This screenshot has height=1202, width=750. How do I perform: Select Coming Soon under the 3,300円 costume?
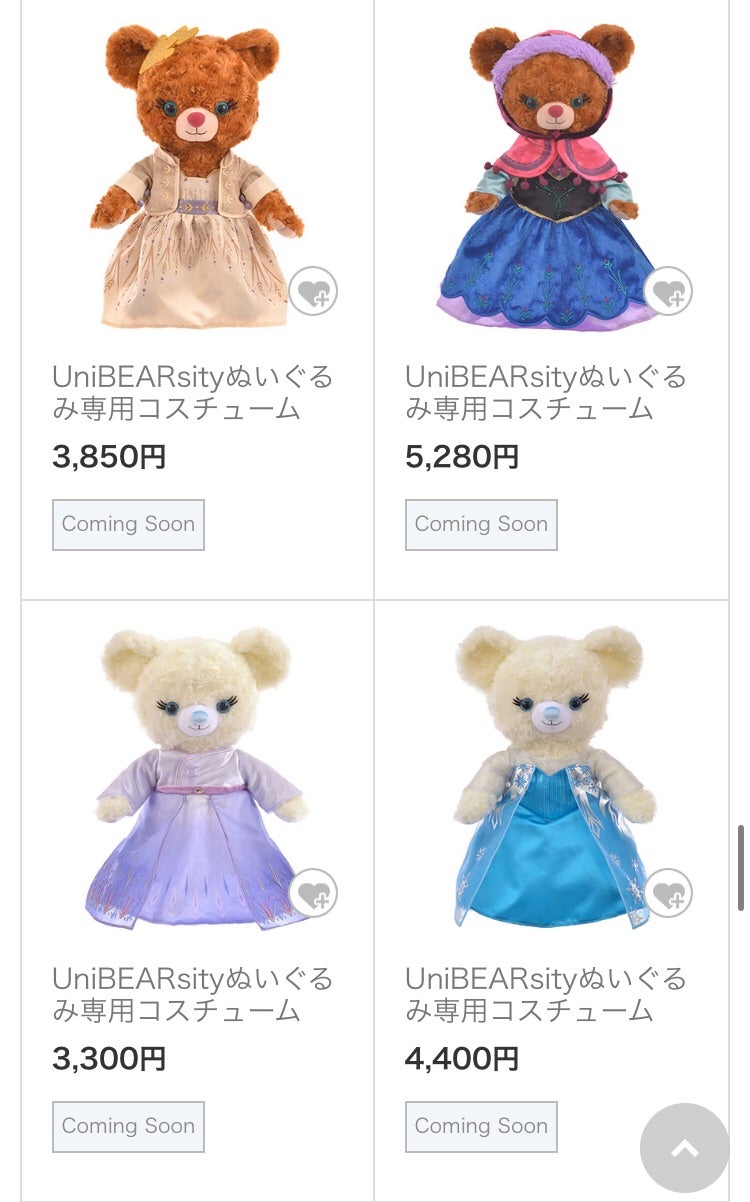[128, 1126]
